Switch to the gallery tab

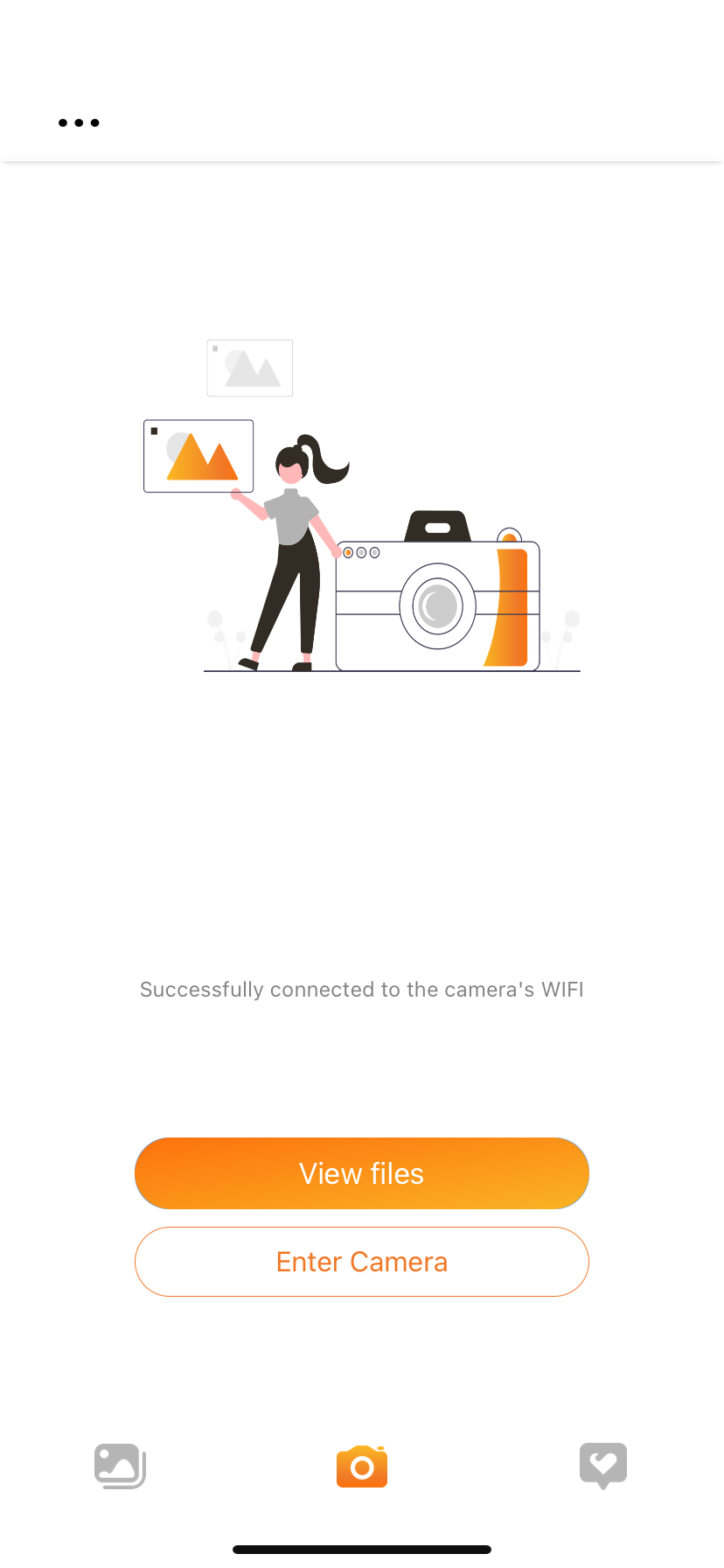[120, 1466]
